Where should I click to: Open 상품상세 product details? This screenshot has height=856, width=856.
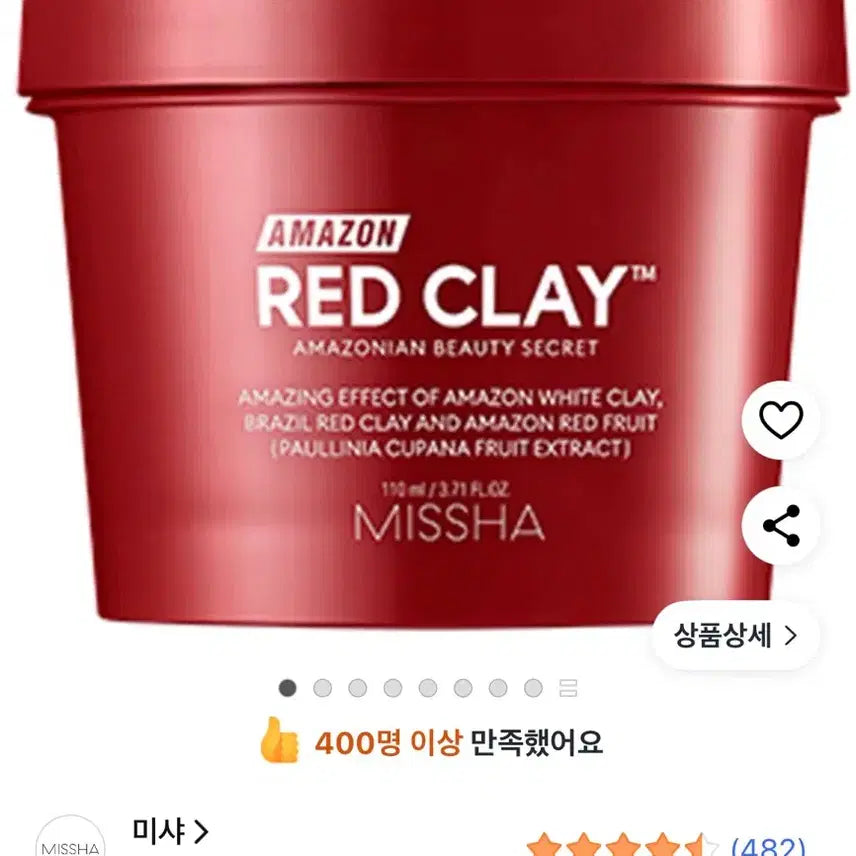click(x=736, y=636)
